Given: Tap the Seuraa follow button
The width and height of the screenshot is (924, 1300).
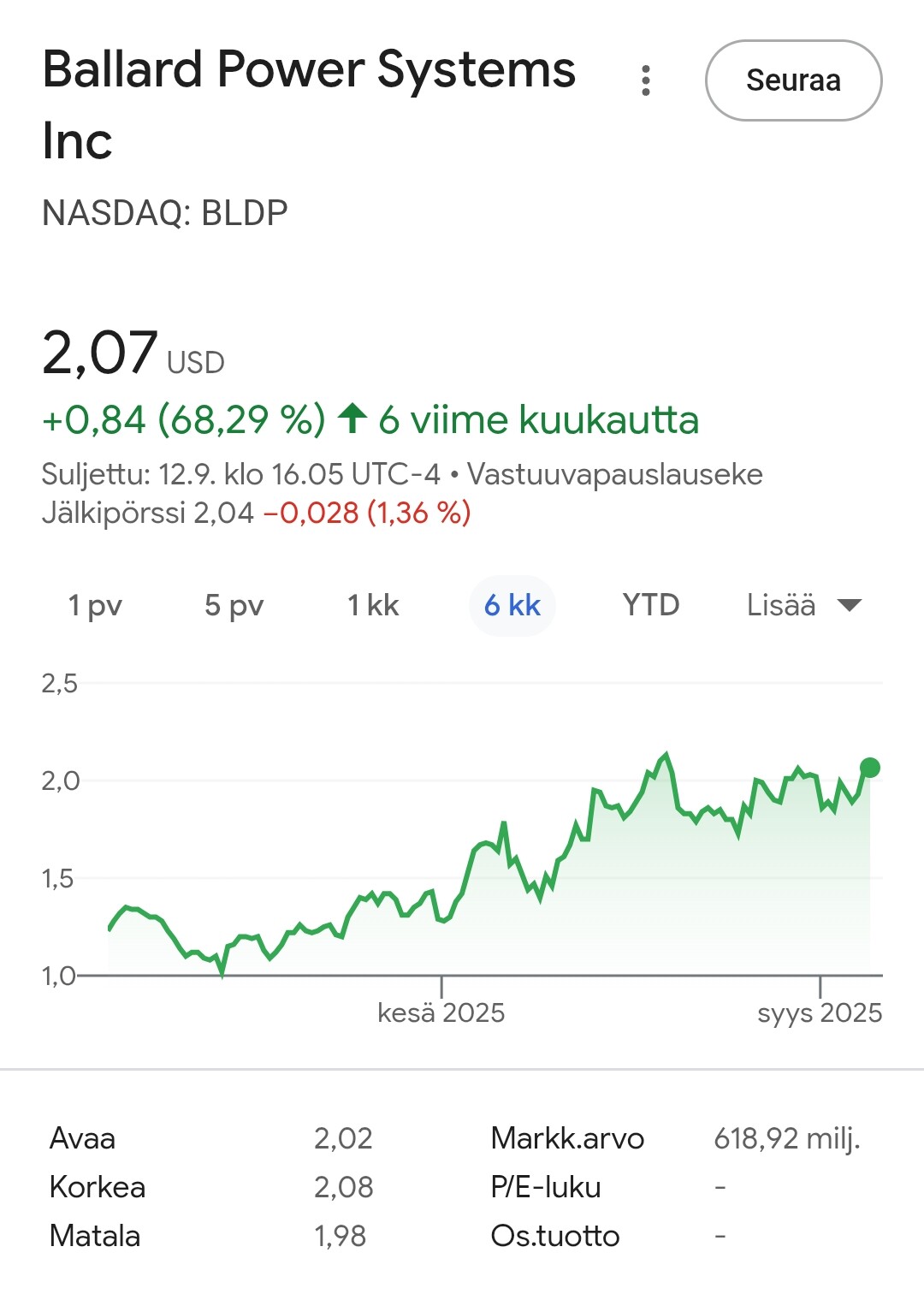Looking at the screenshot, I should [793, 80].
